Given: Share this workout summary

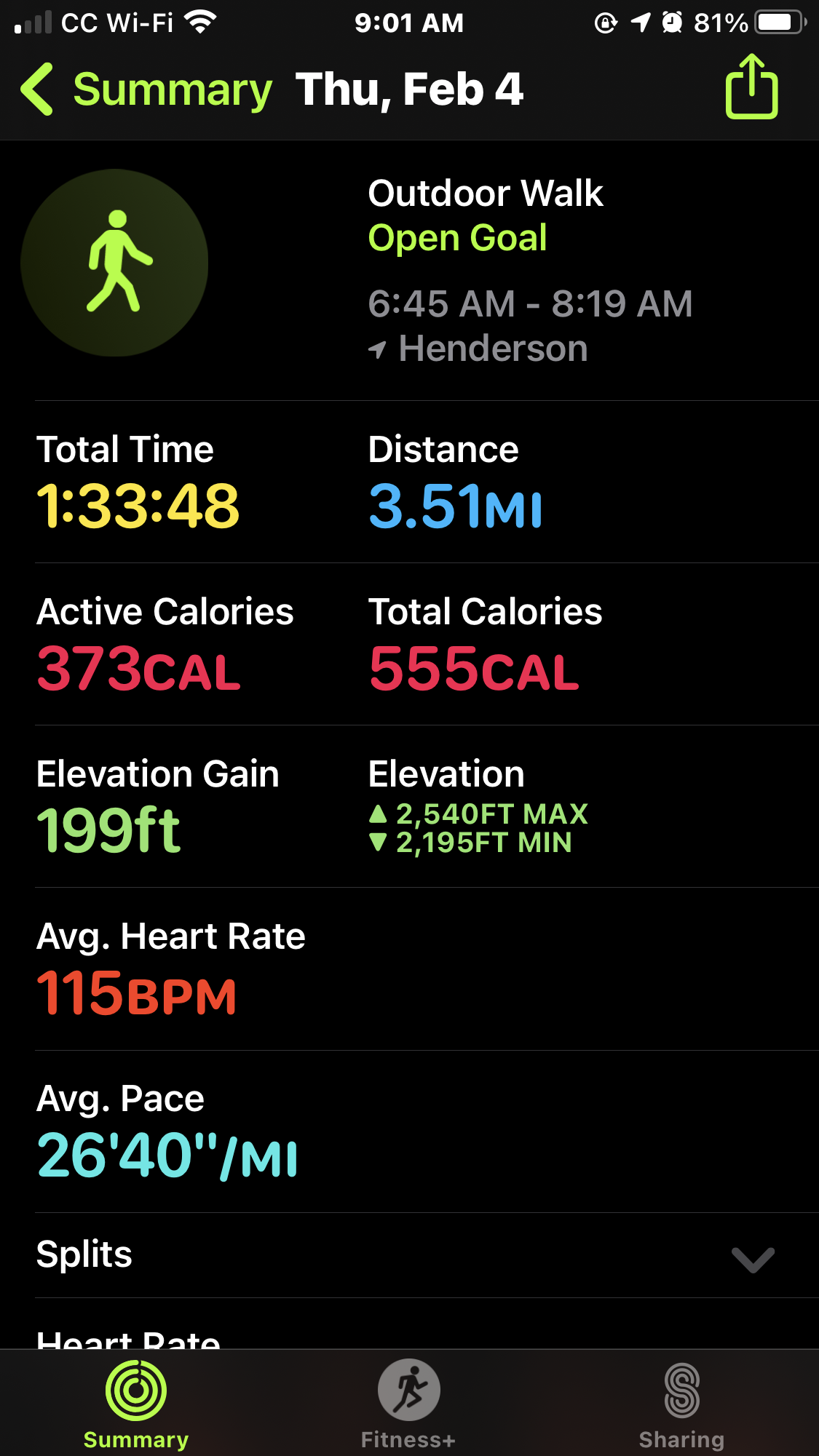Looking at the screenshot, I should pyautogui.click(x=751, y=87).
